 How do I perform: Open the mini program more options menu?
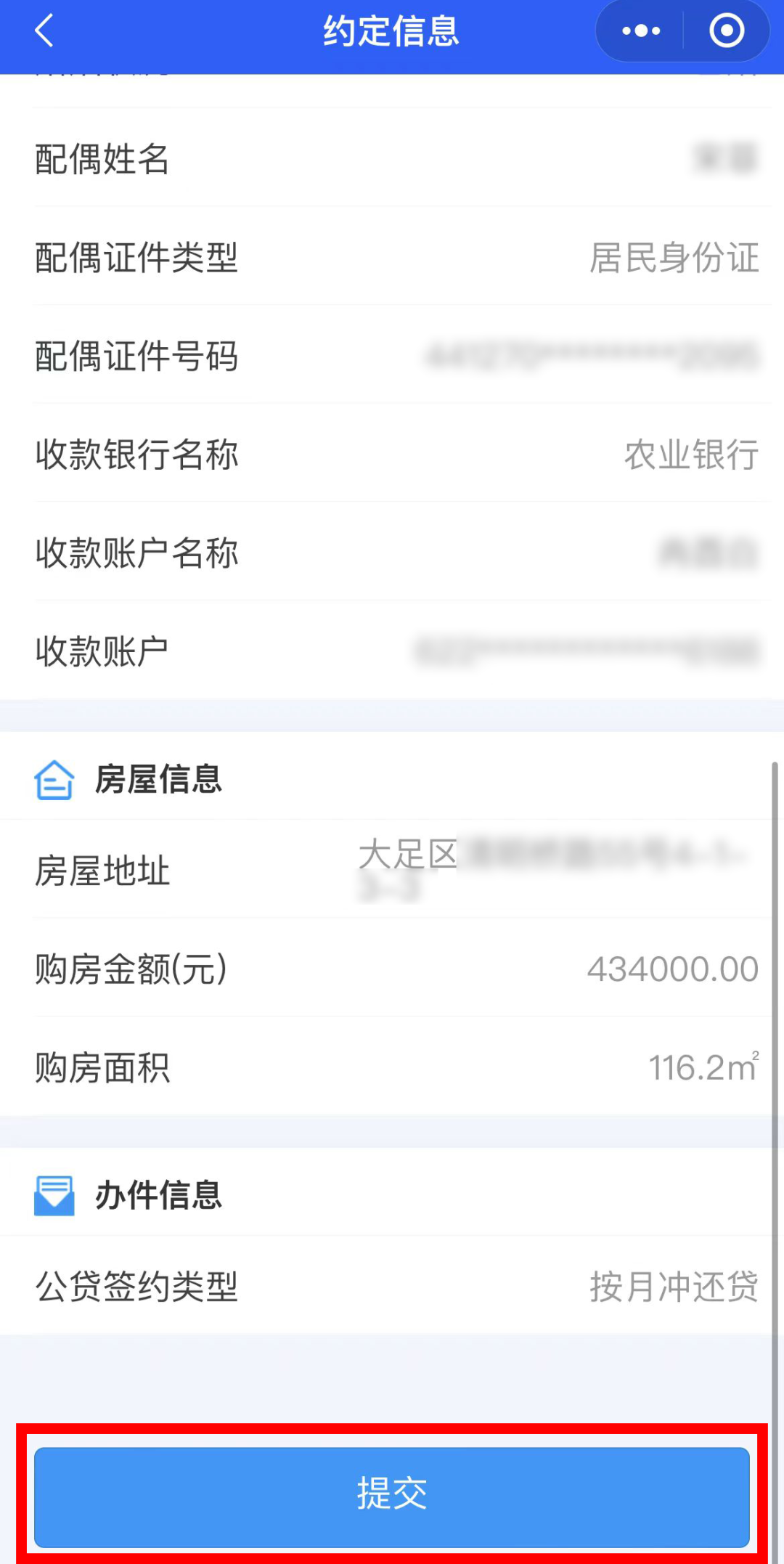point(641,31)
